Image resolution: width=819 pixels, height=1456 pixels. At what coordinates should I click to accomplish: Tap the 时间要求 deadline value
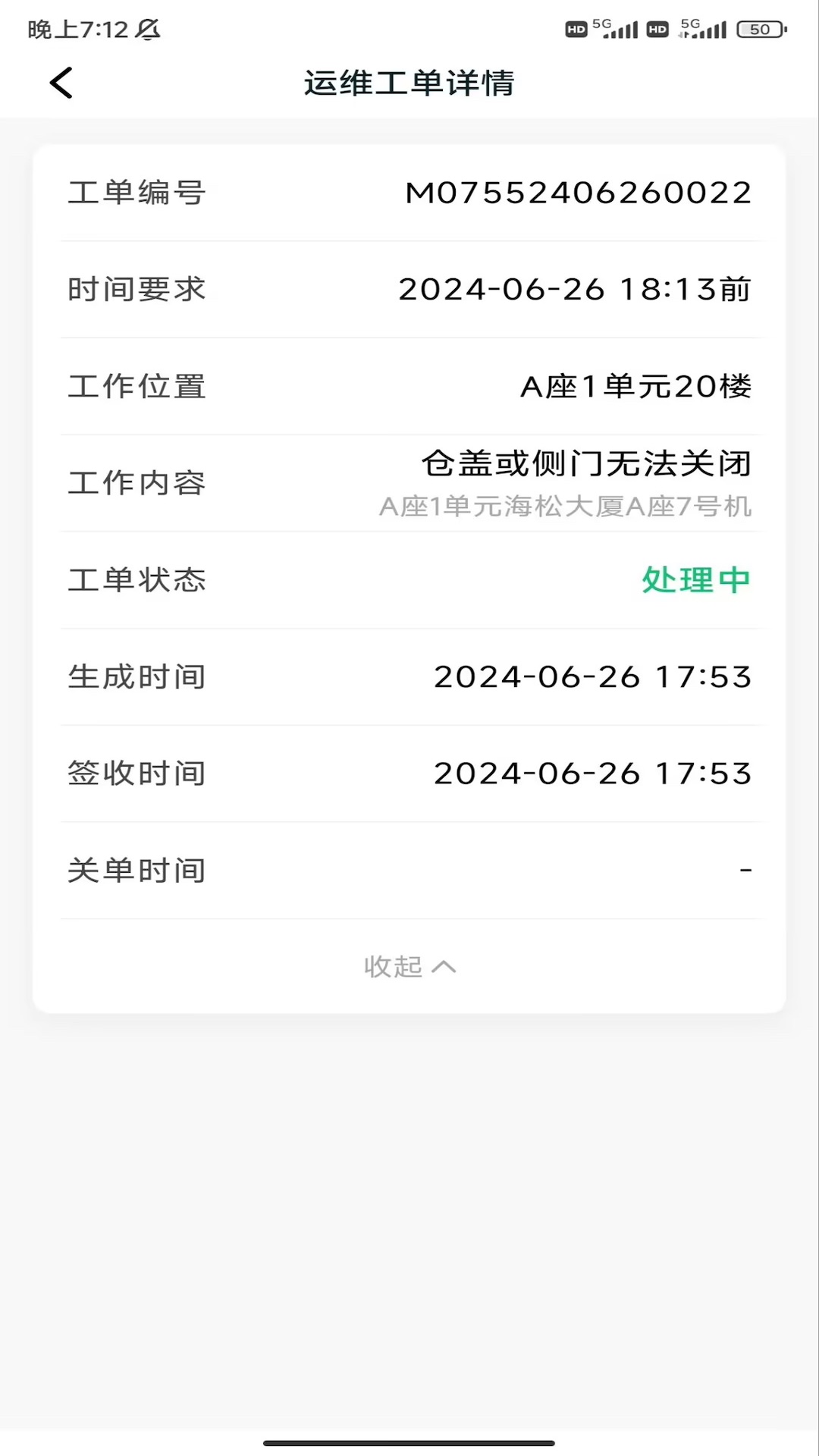576,288
